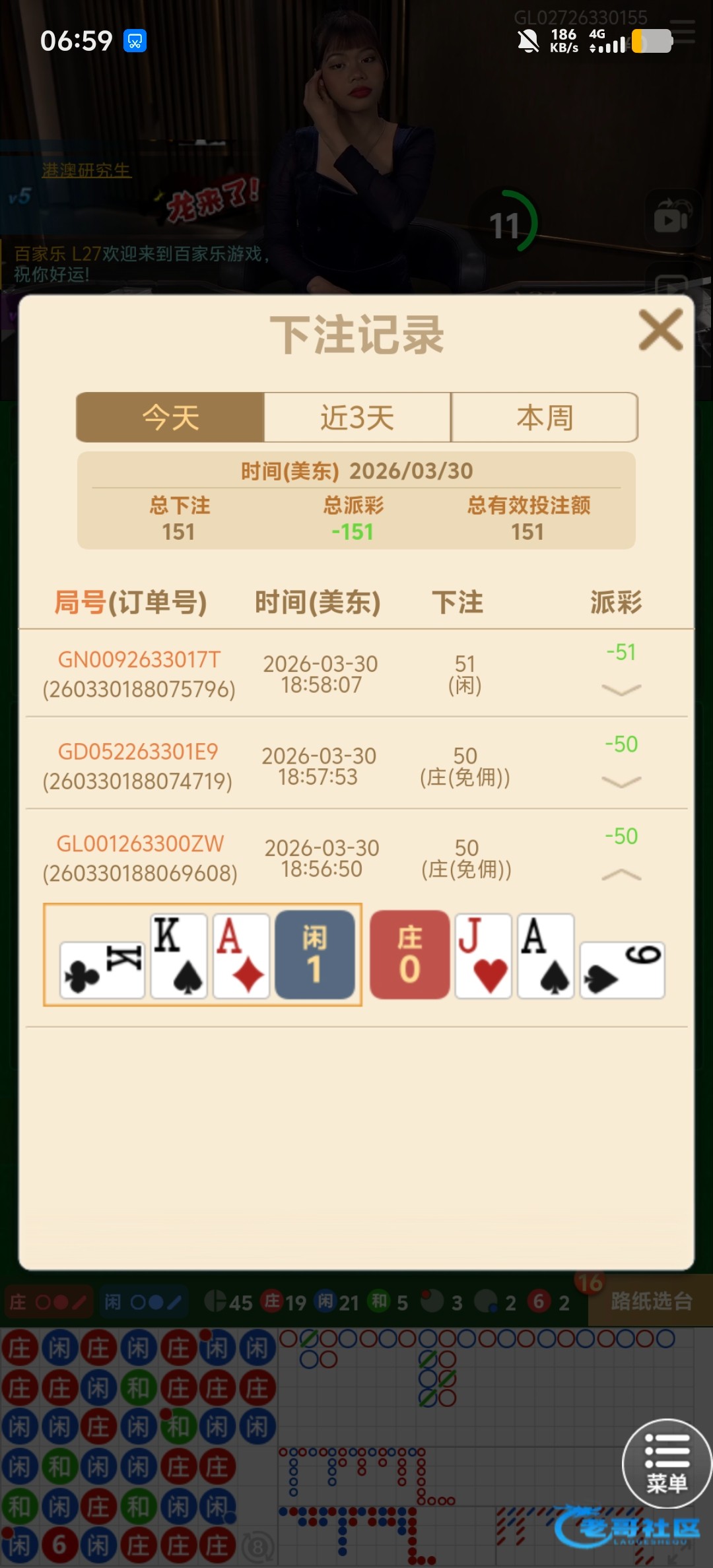Expand details for round GN0092633017T
713x1568 pixels.
tap(621, 690)
